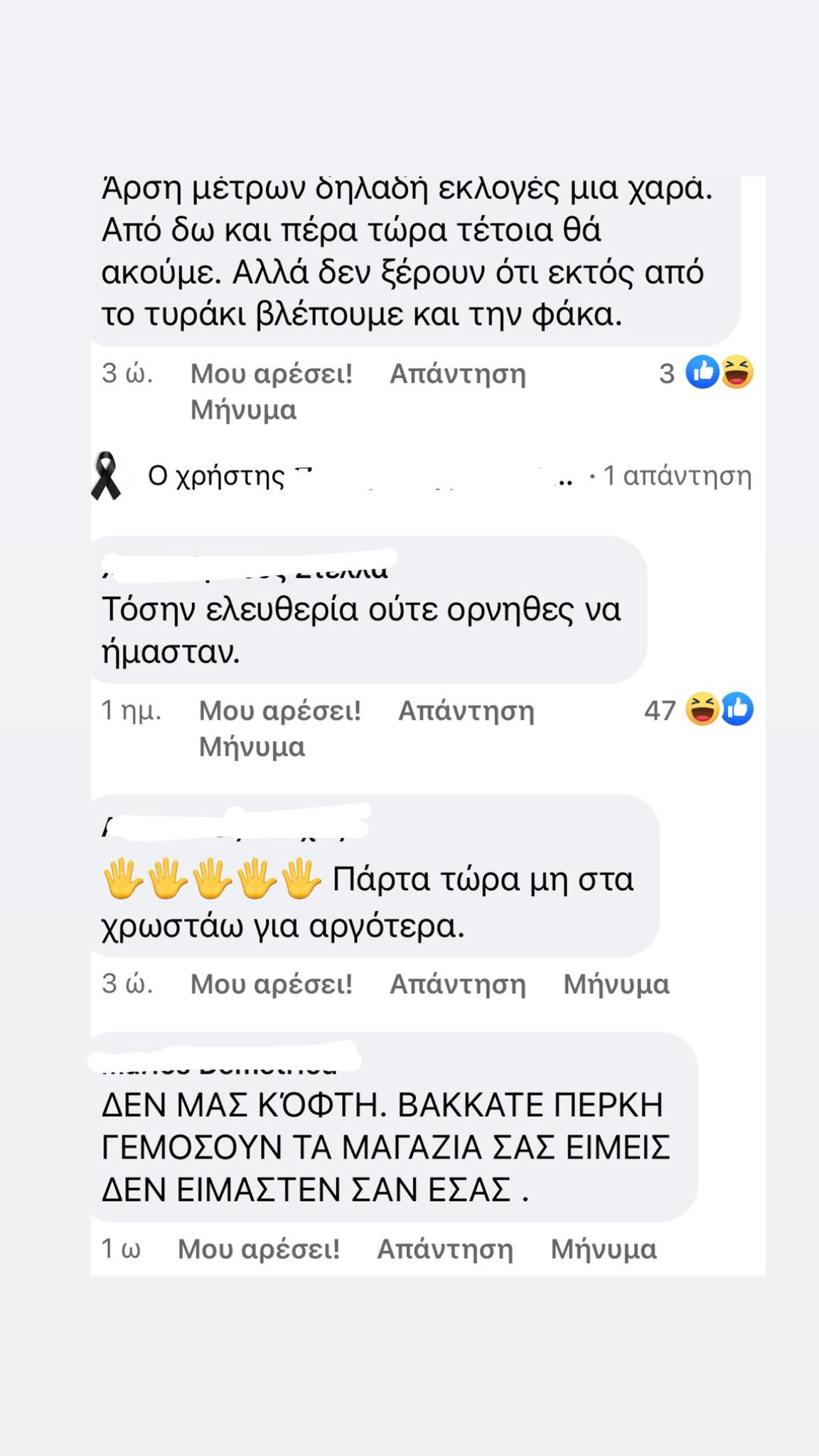
Task: Open the 3 reactions on the τυράκι comment
Action: click(x=706, y=373)
